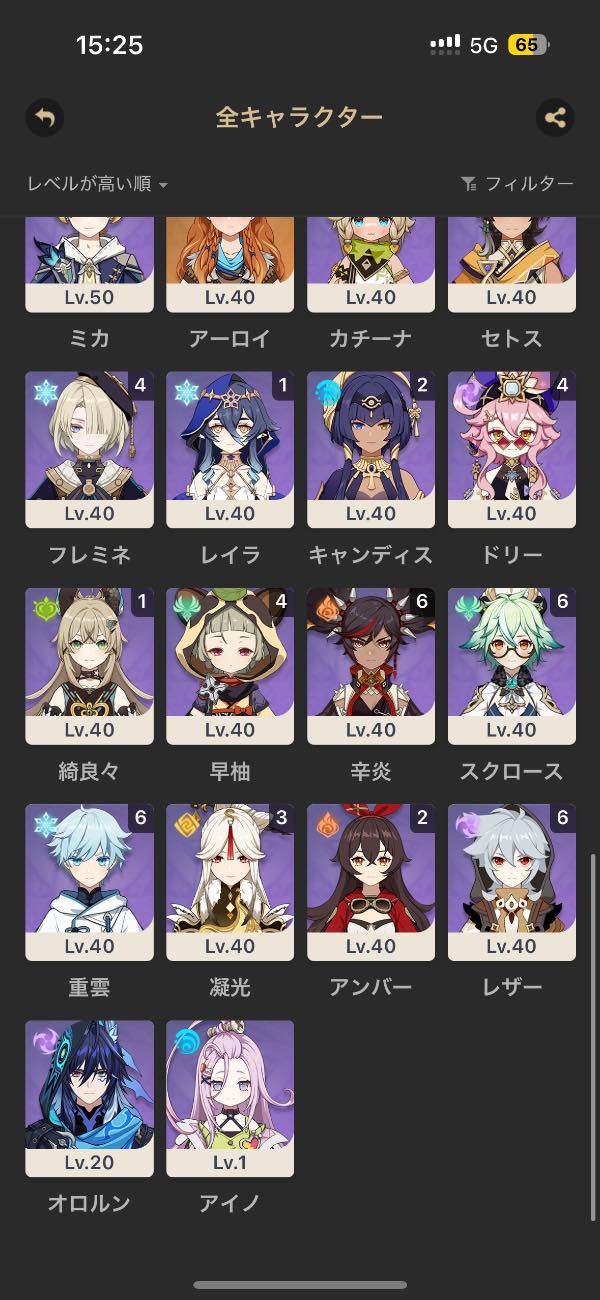The image size is (600, 1300).
Task: View 辛炎 character card
Action: 371,666
